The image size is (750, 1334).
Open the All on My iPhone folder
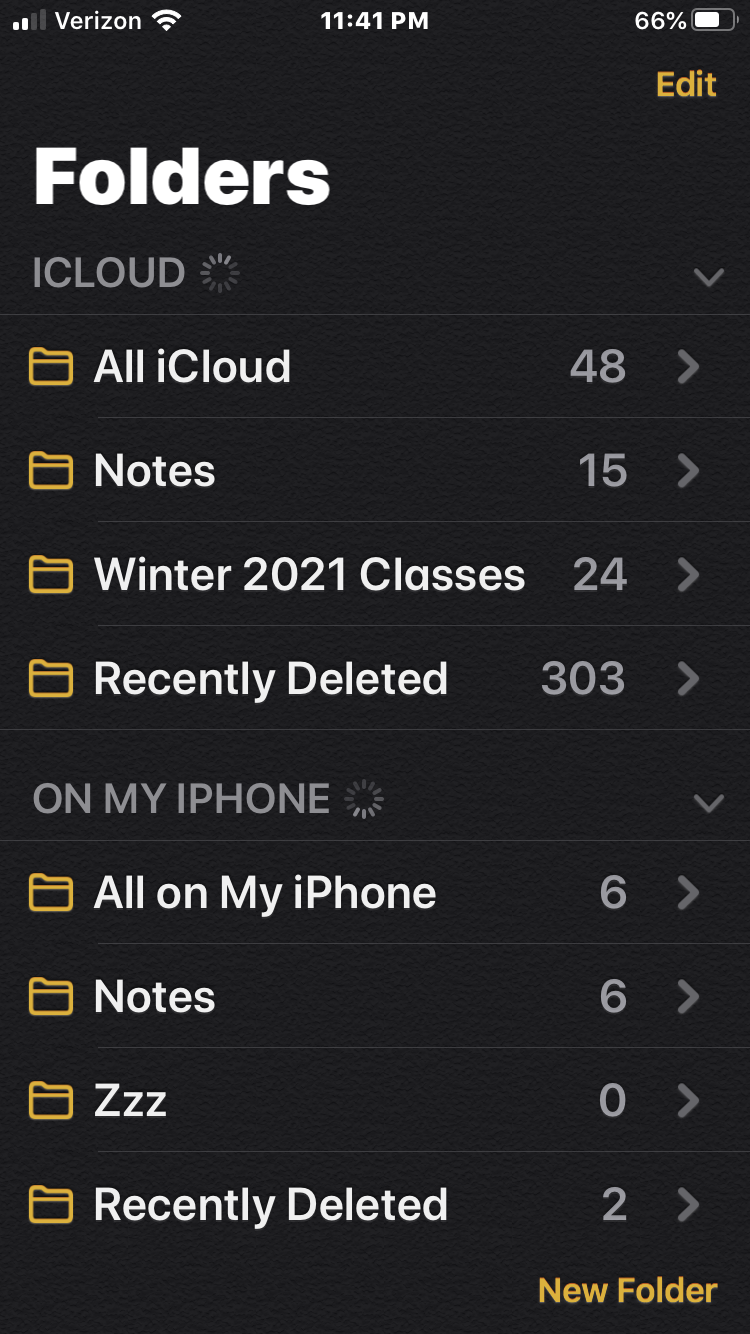click(375, 893)
